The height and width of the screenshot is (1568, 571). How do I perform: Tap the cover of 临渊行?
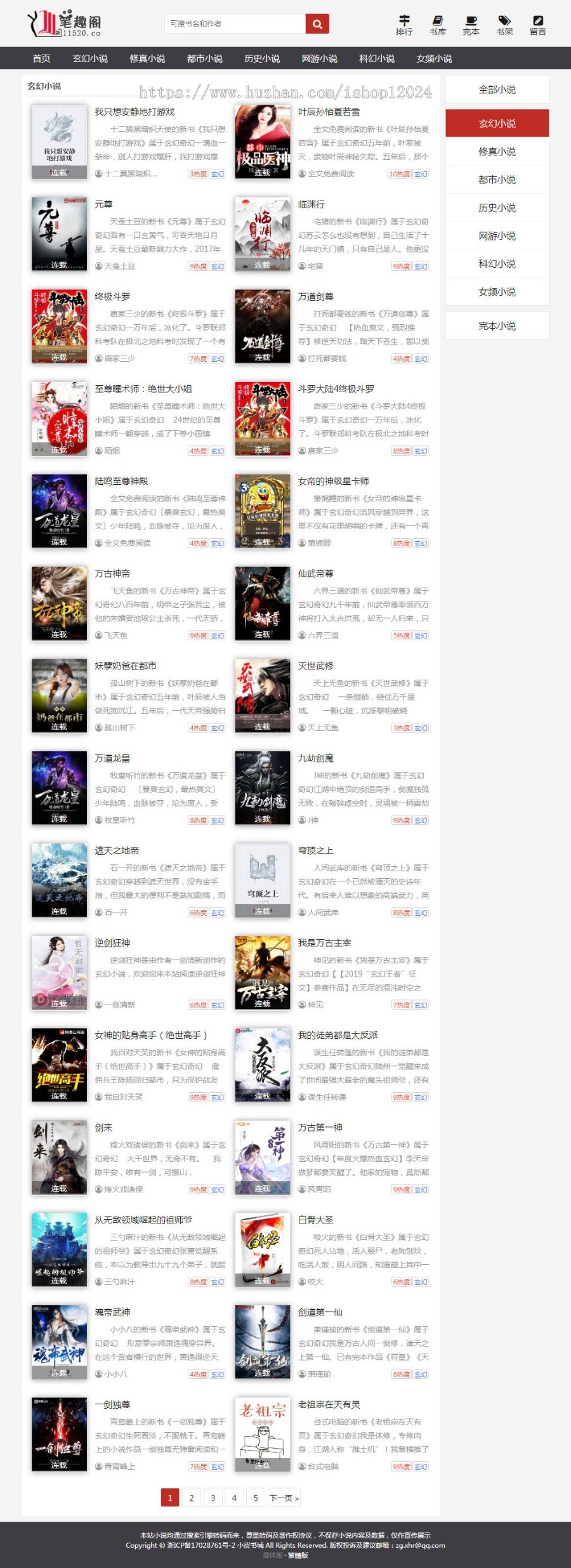tap(263, 234)
